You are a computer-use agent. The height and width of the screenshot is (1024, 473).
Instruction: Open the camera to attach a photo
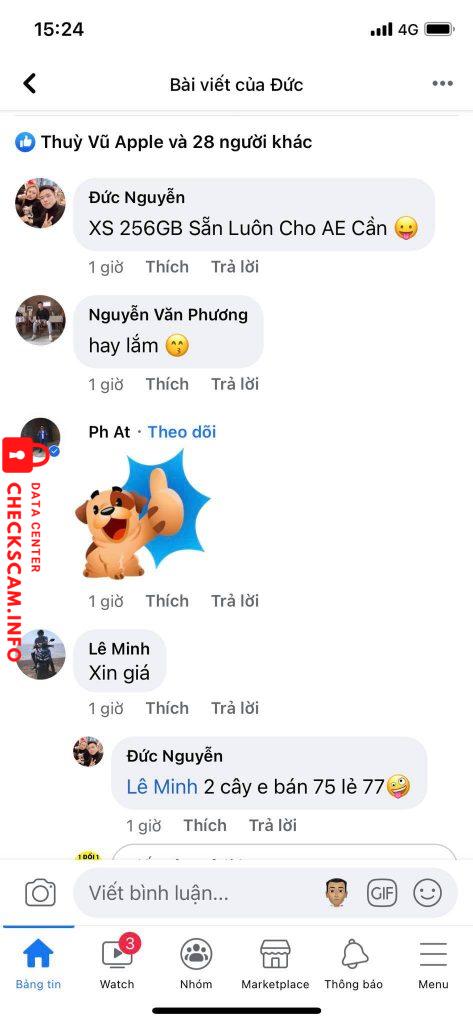point(41,893)
